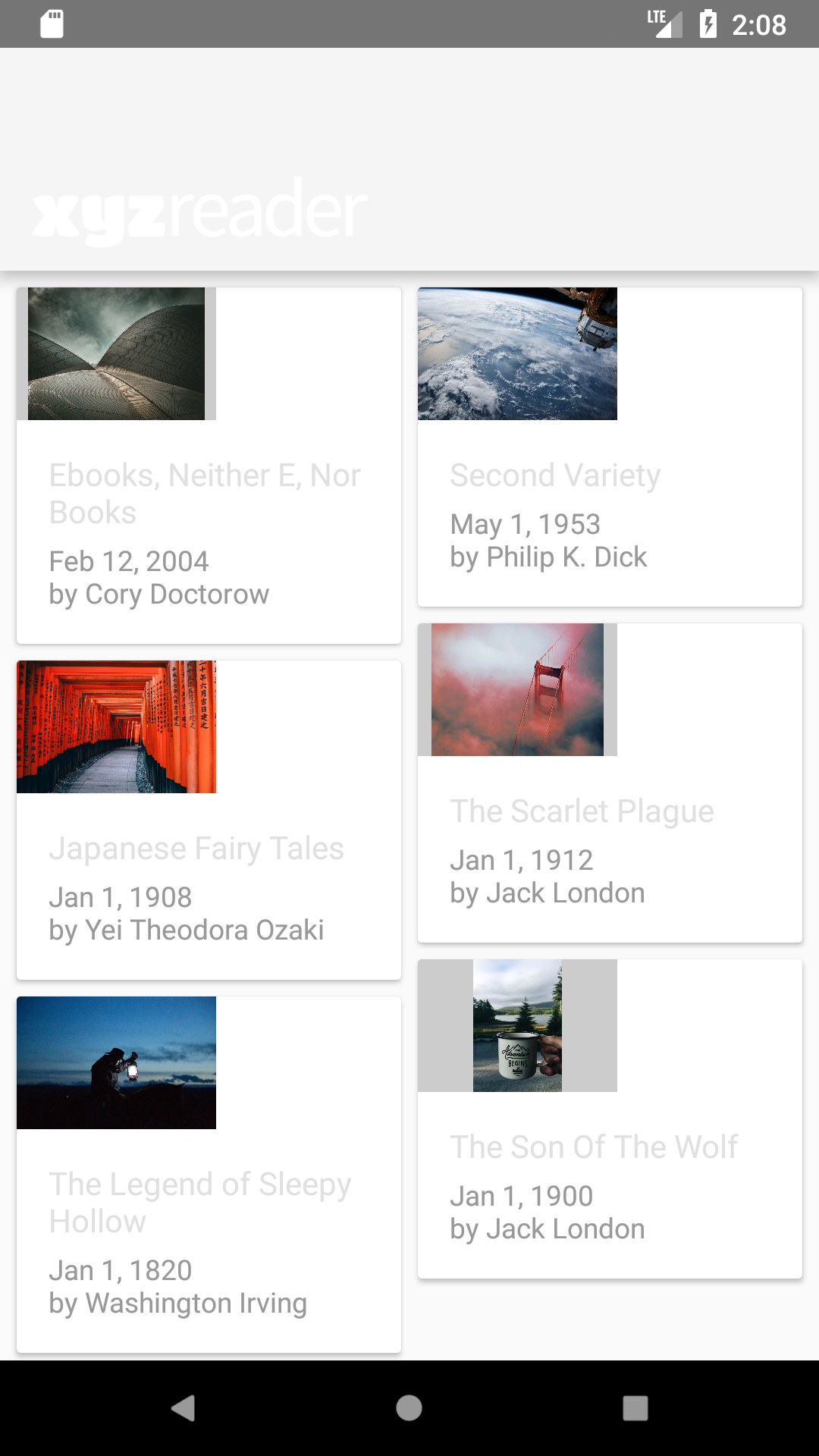This screenshot has height=1456, width=819.
Task: Select the opera house roof thumbnail
Action: click(116, 353)
